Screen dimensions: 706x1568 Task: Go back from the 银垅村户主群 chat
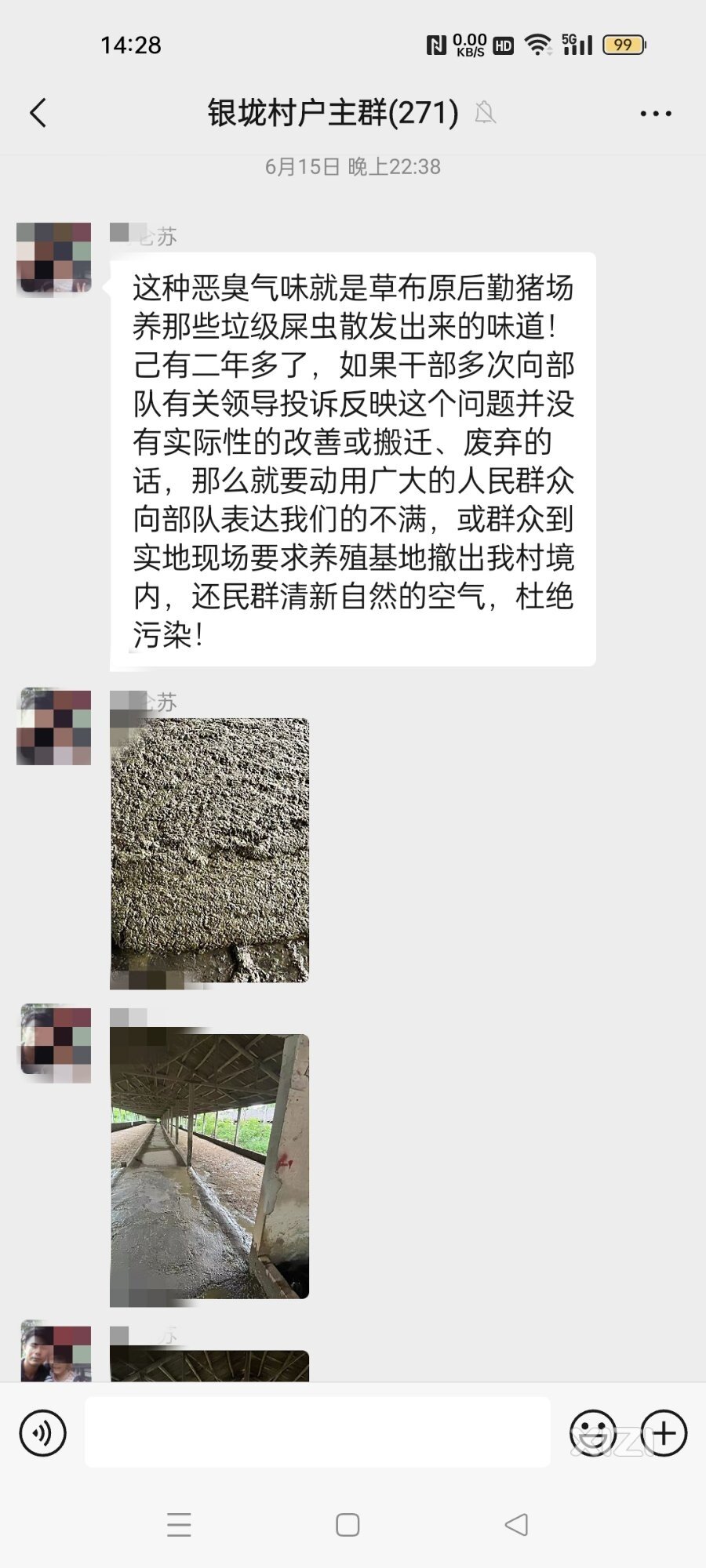pyautogui.click(x=38, y=113)
